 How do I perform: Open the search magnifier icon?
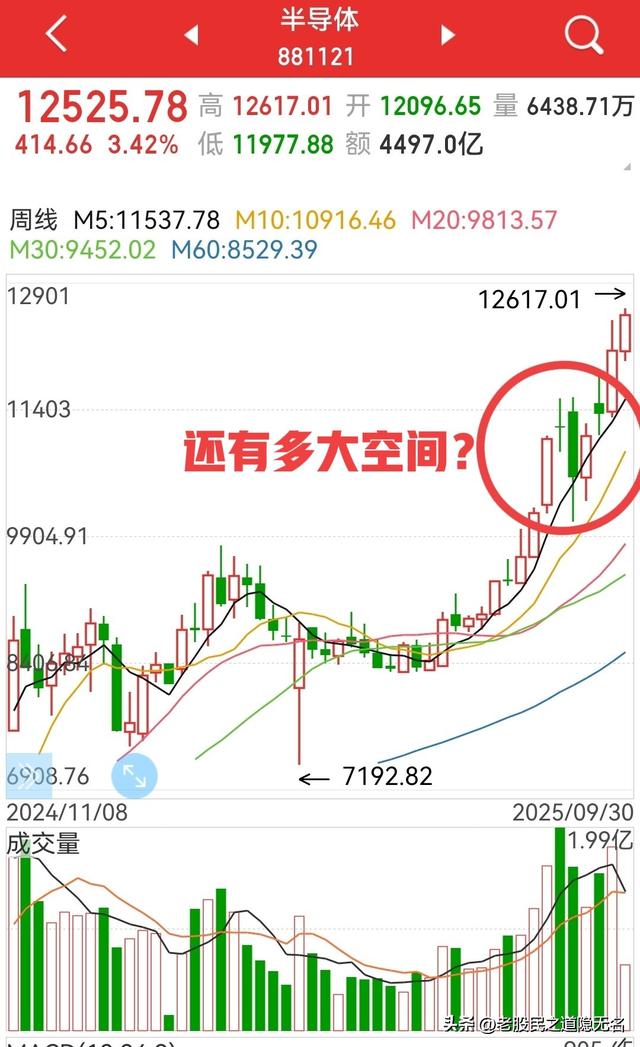[x=583, y=35]
